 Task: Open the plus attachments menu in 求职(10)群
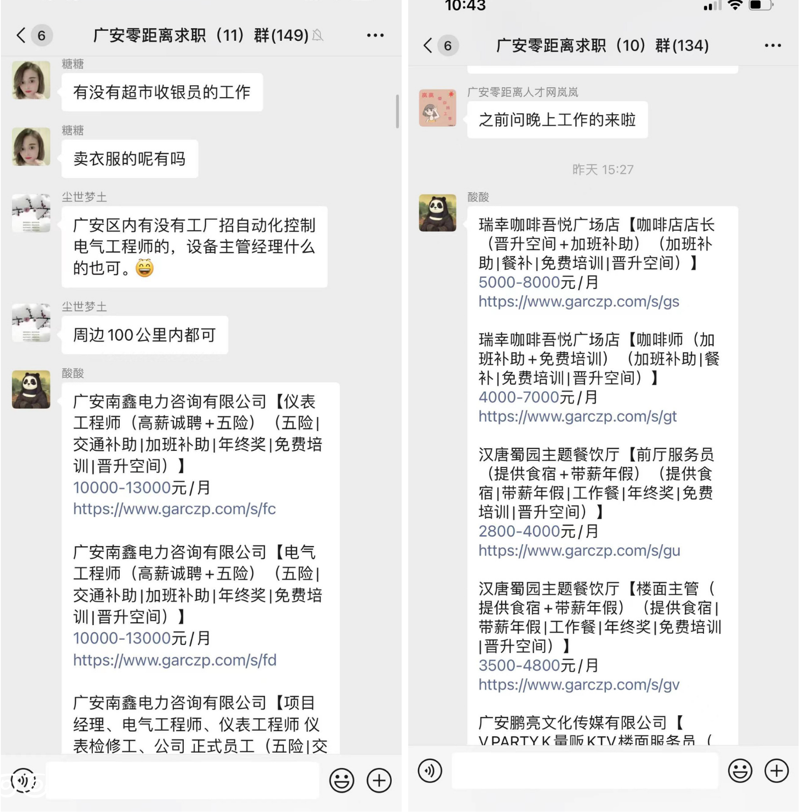coord(777,770)
